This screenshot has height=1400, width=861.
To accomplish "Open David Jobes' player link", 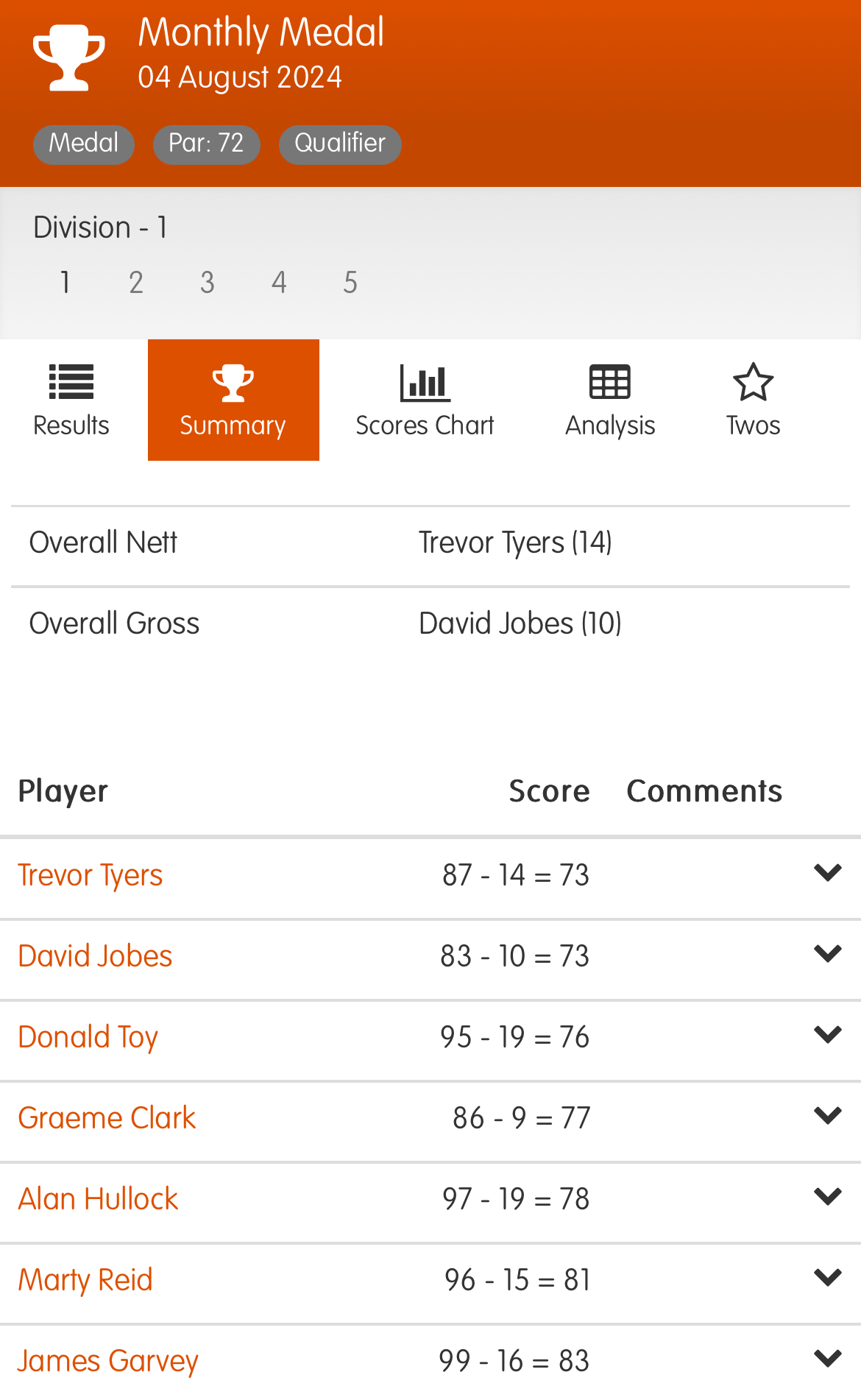I will [95, 956].
